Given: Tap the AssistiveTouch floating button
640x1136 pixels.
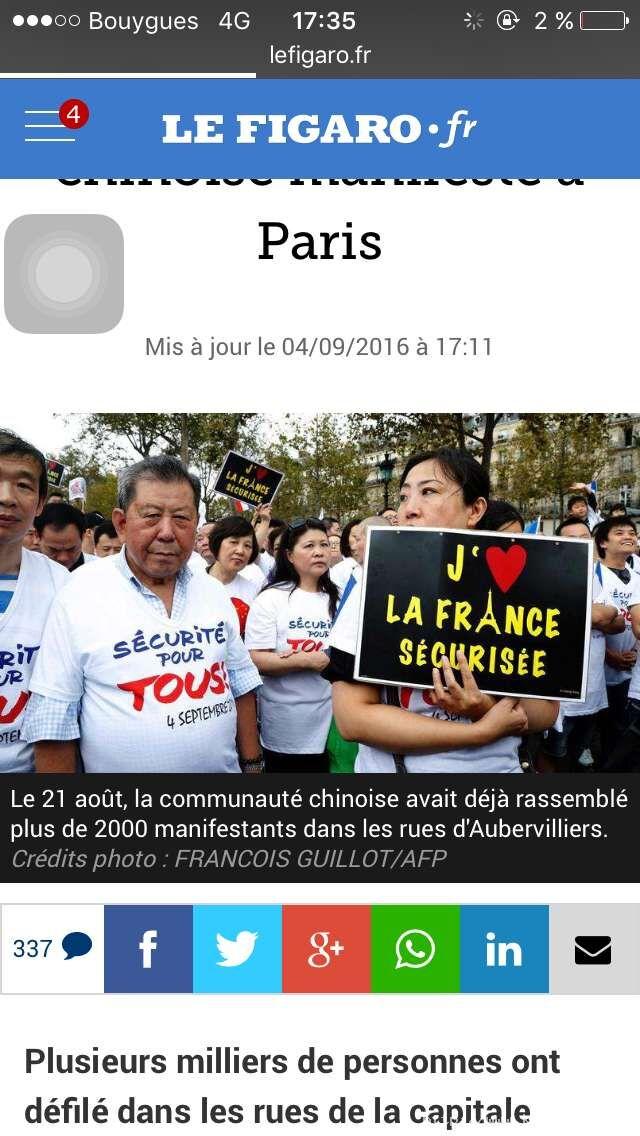Looking at the screenshot, I should [x=64, y=274].
